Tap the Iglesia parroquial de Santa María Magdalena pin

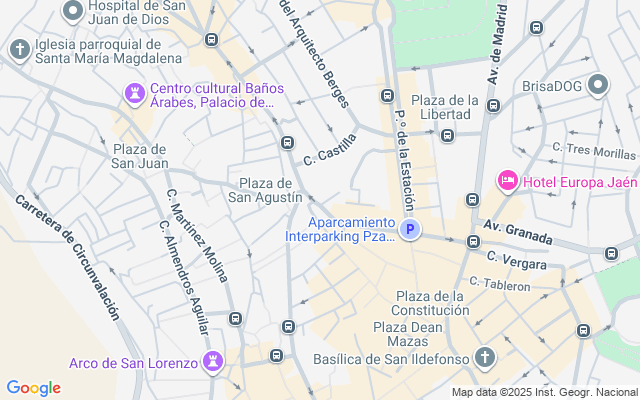point(19,49)
